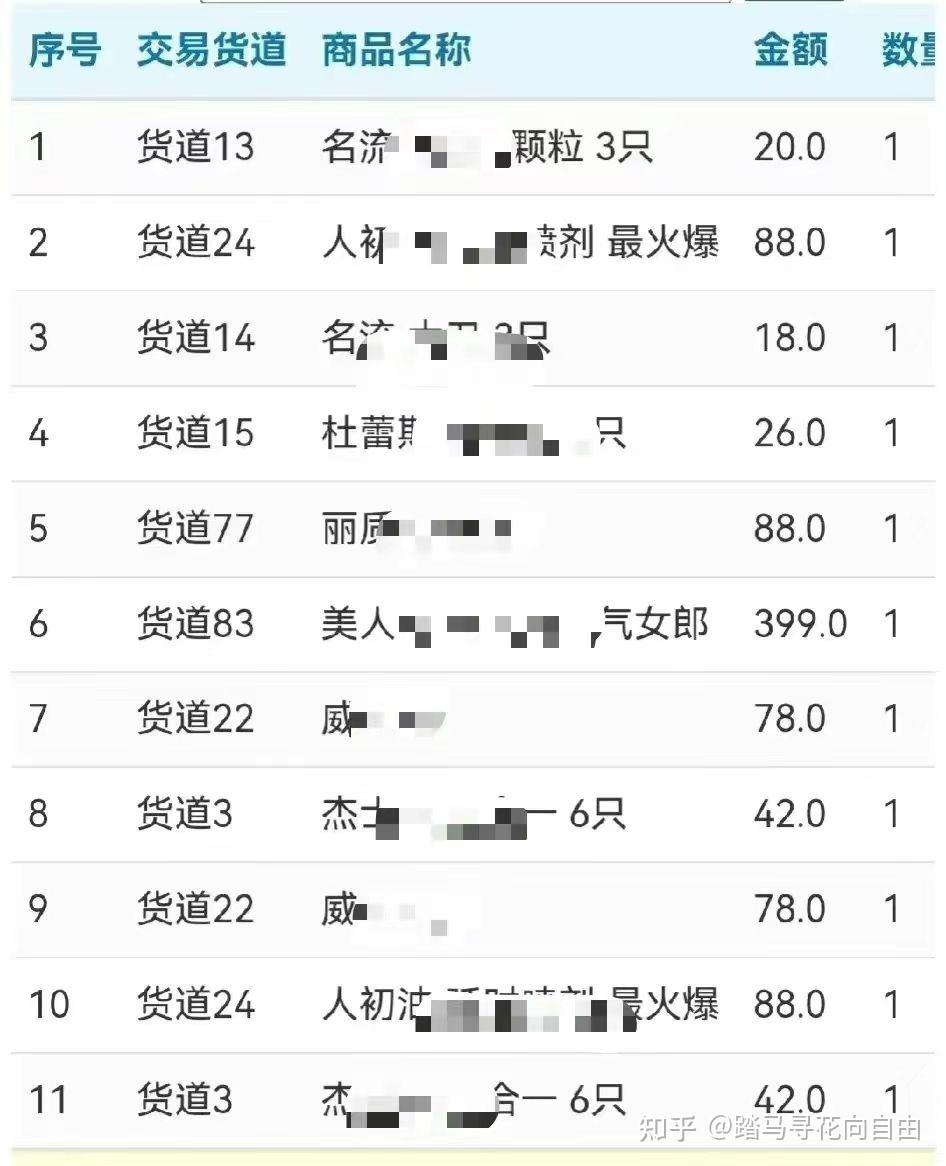Click the 序号 column header

pyautogui.click(x=63, y=51)
